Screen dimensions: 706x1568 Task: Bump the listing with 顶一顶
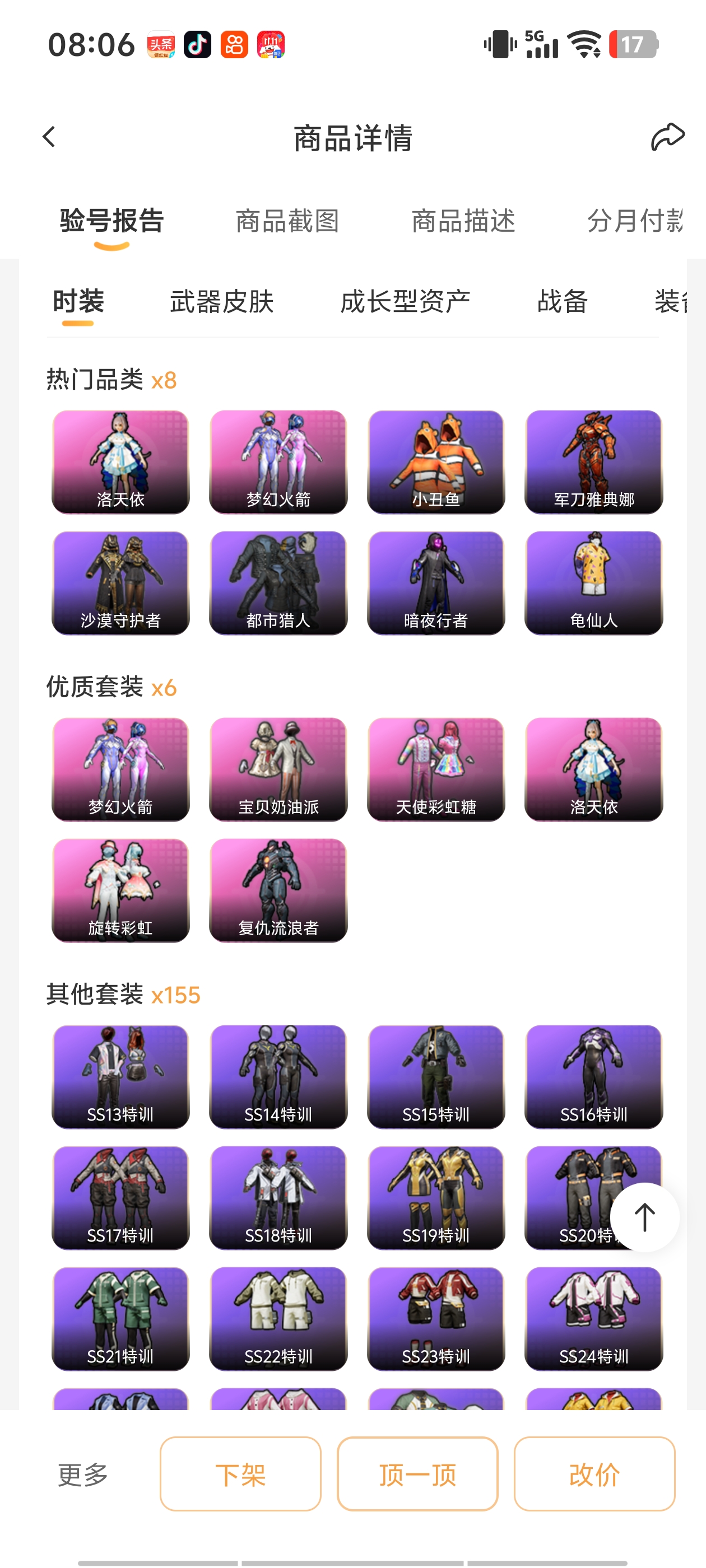tap(417, 1474)
